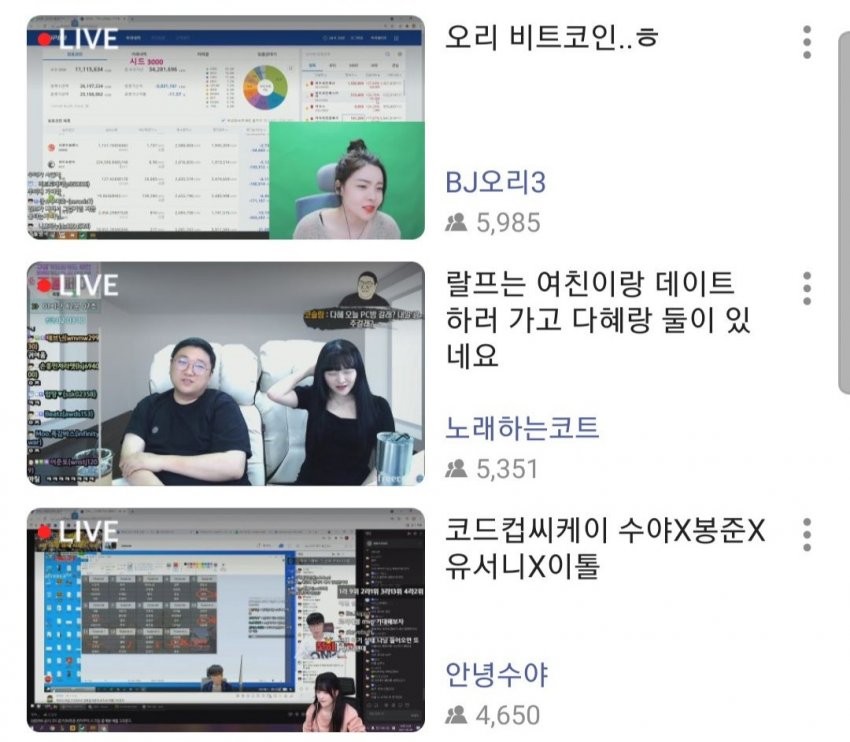Open 노래하는코트's live stream thumbnail
The height and width of the screenshot is (742, 850).
225,373
